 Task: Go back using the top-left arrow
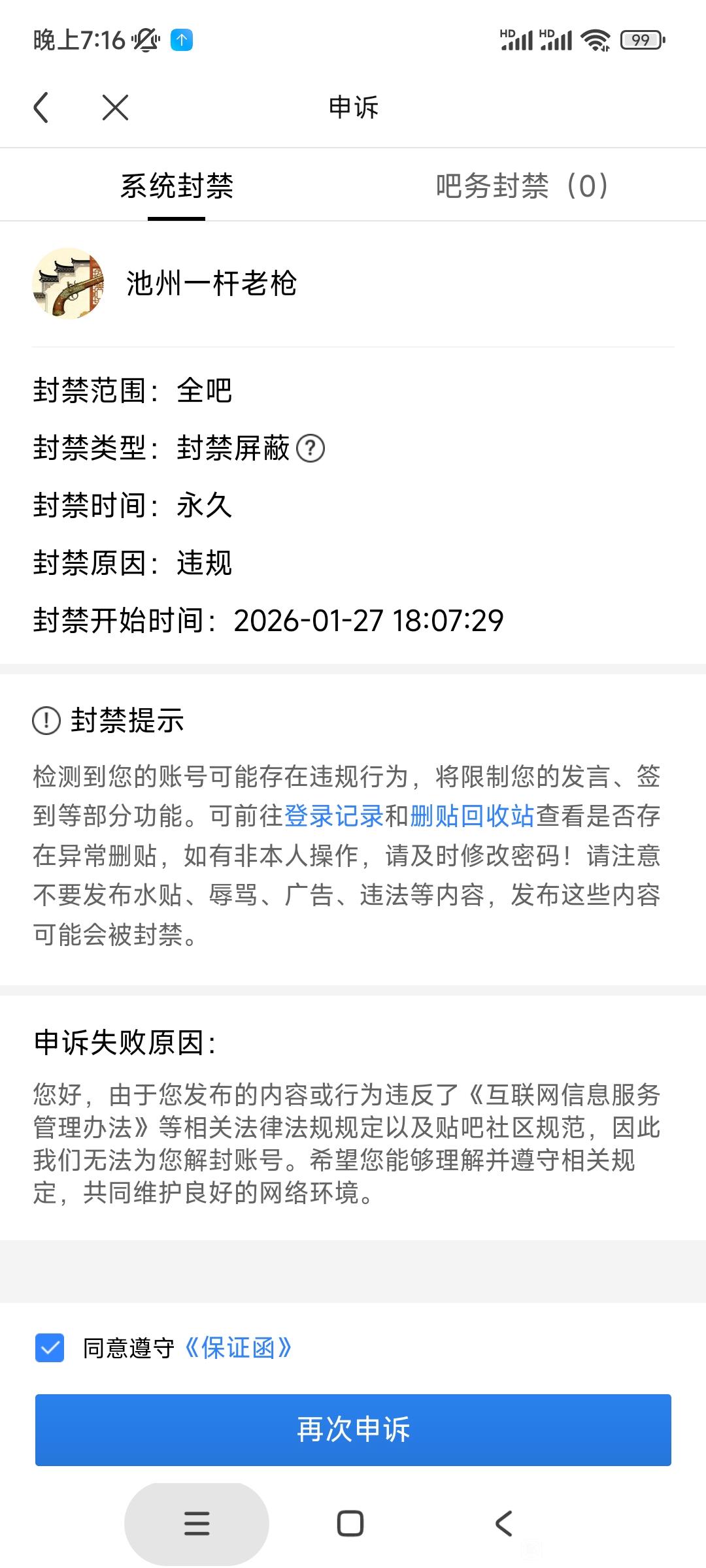click(41, 107)
